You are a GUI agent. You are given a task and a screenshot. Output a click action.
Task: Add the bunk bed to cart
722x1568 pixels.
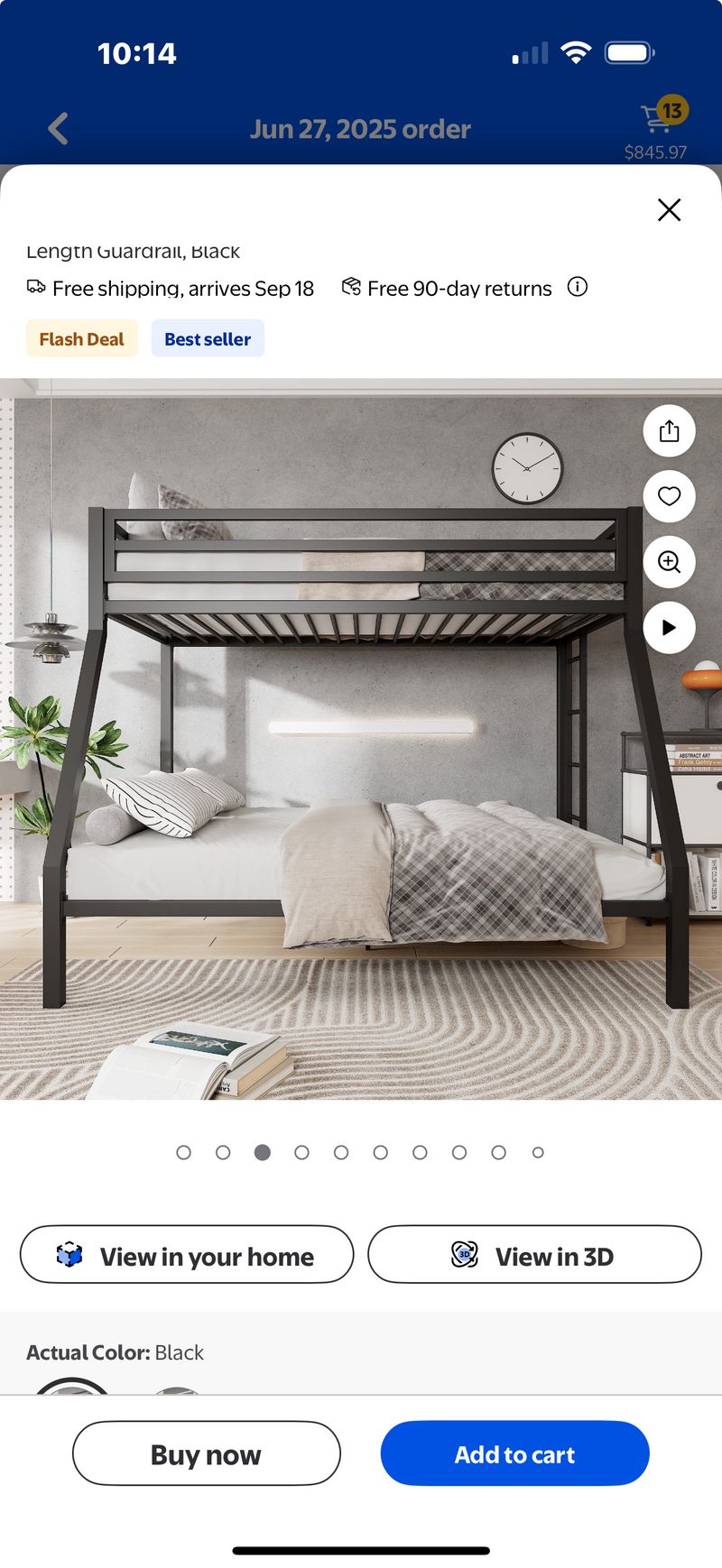[x=514, y=1453]
